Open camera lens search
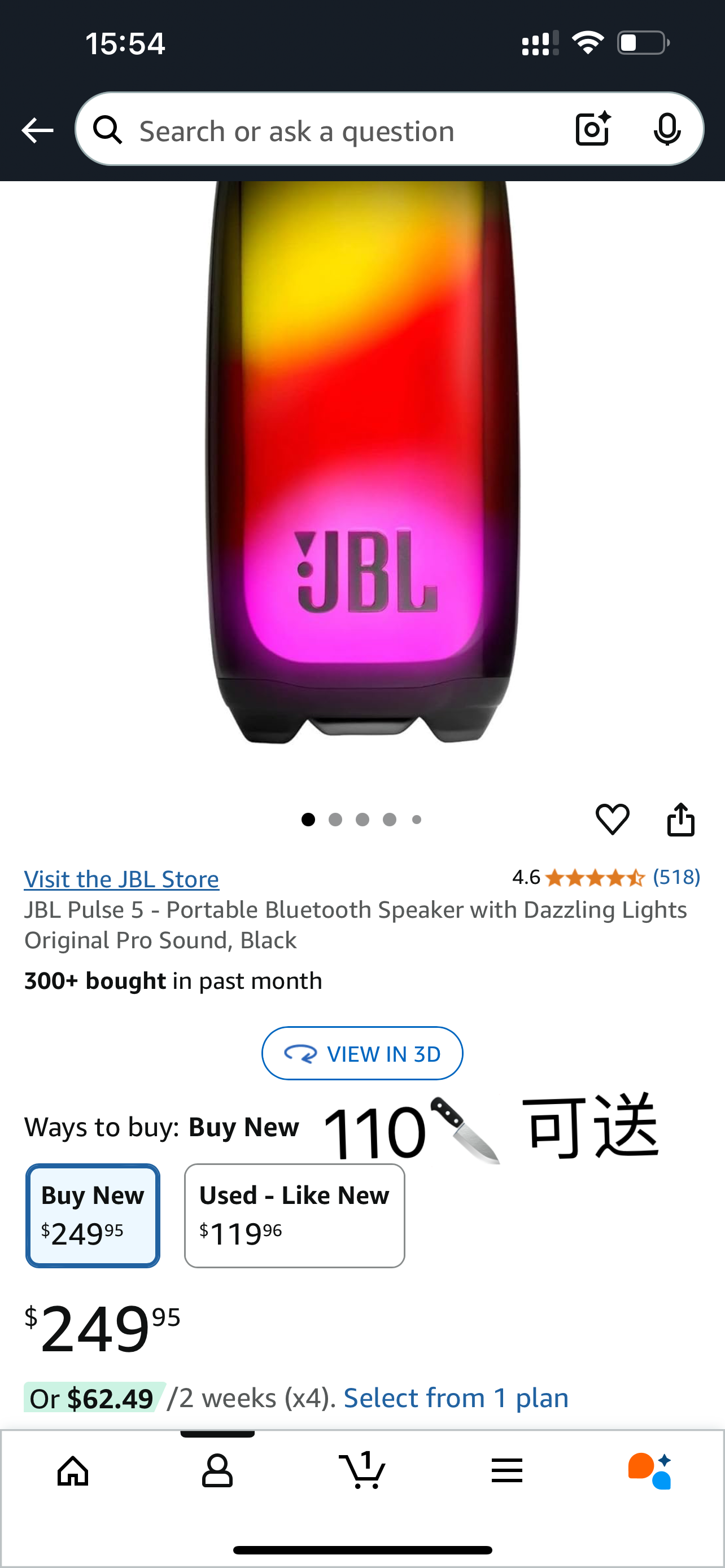Screen dimensions: 725x1568 [x=593, y=129]
